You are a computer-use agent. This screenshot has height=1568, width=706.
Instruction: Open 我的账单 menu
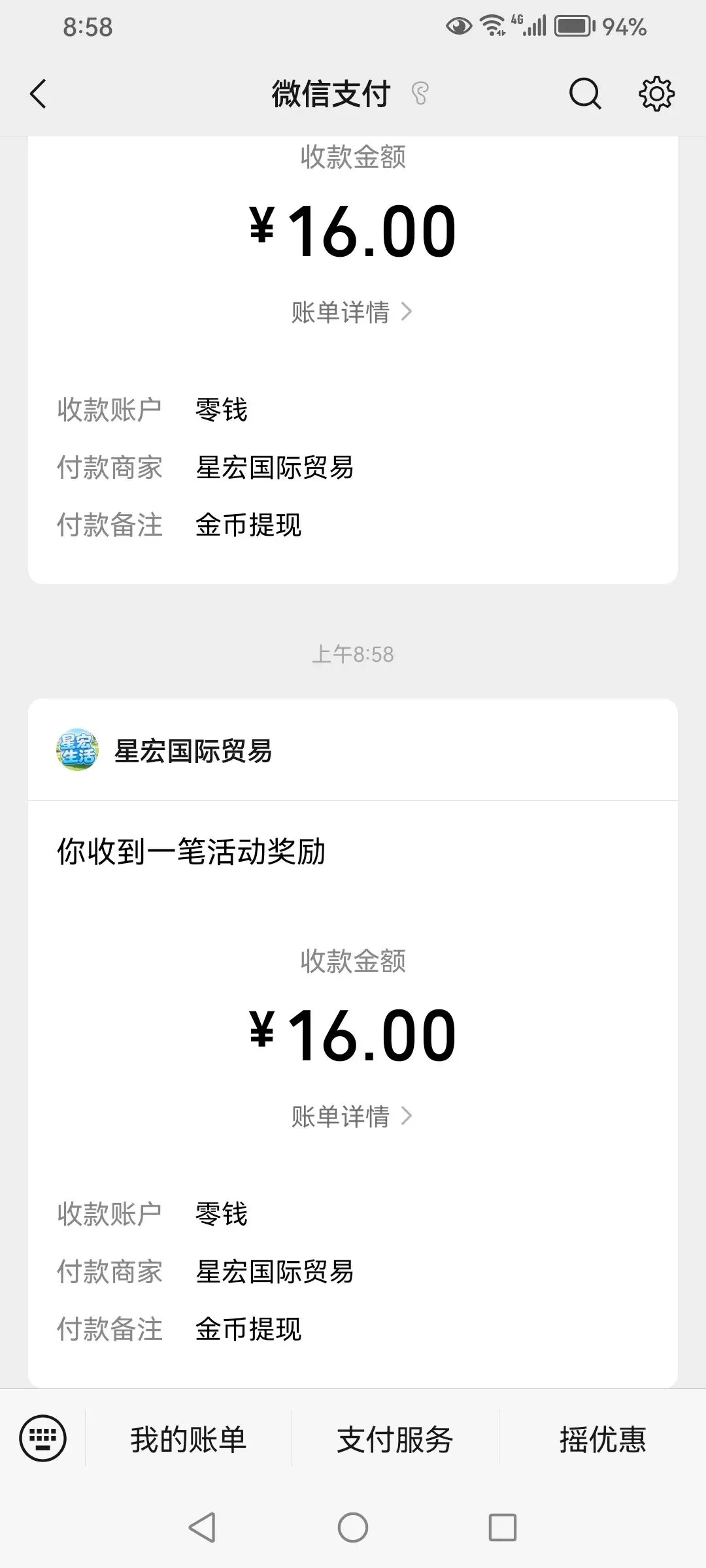(x=188, y=1439)
